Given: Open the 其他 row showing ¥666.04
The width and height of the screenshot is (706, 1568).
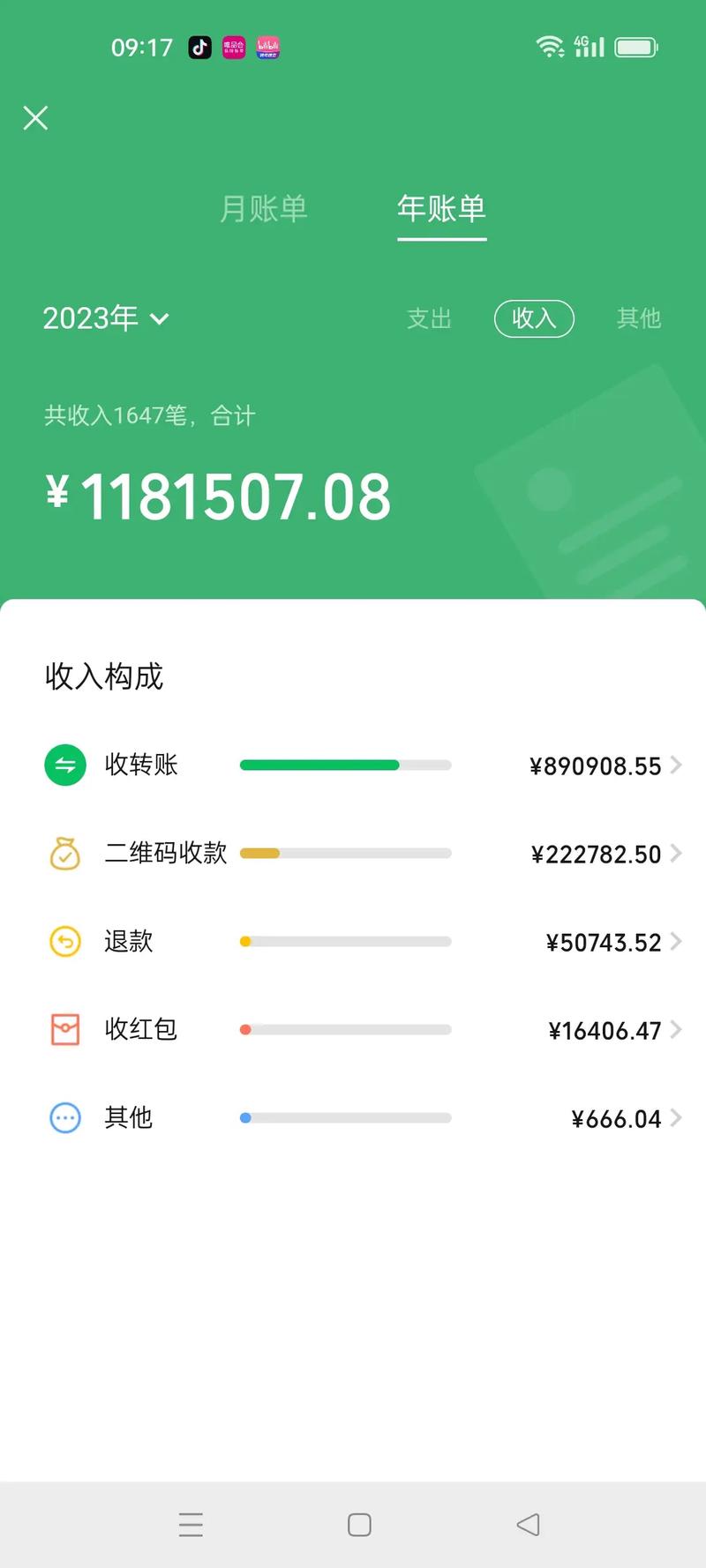Looking at the screenshot, I should (x=353, y=1117).
